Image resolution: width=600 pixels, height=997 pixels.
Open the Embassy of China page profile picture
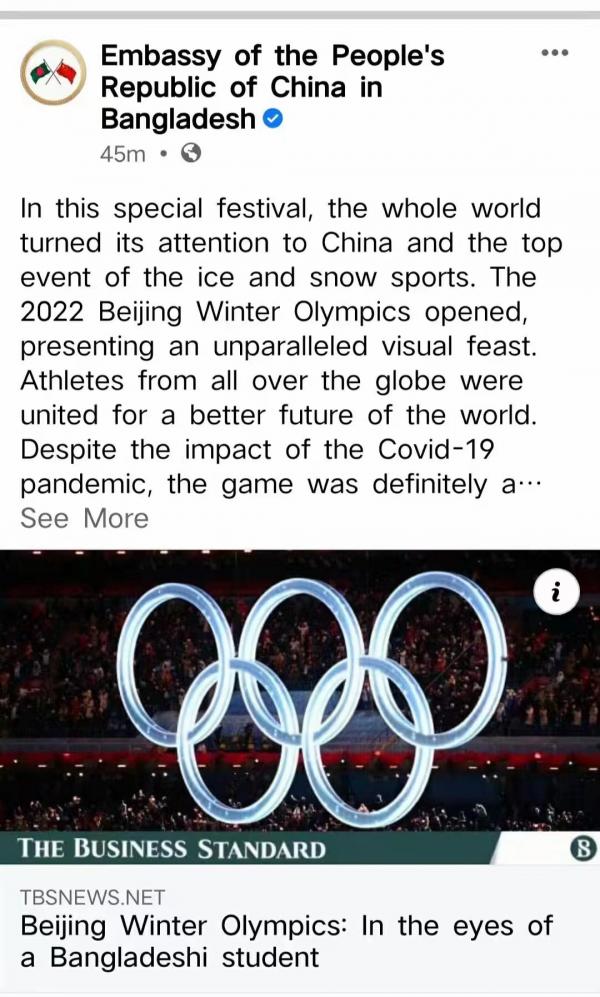pyautogui.click(x=52, y=72)
